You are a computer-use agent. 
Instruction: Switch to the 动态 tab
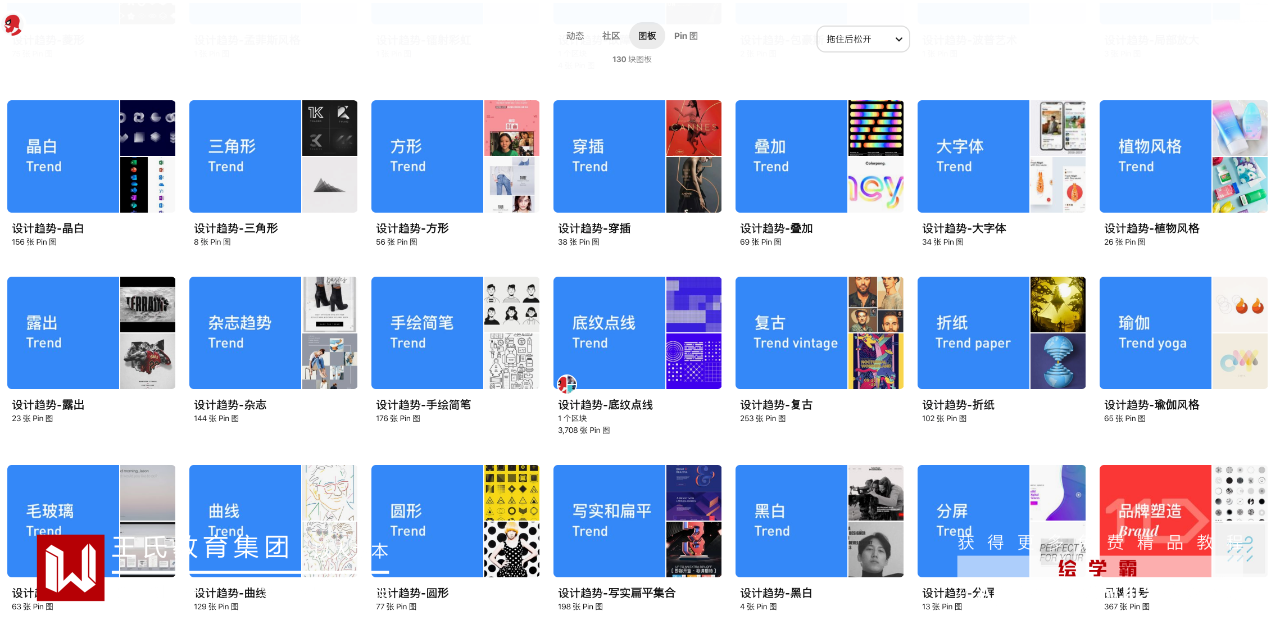point(575,36)
